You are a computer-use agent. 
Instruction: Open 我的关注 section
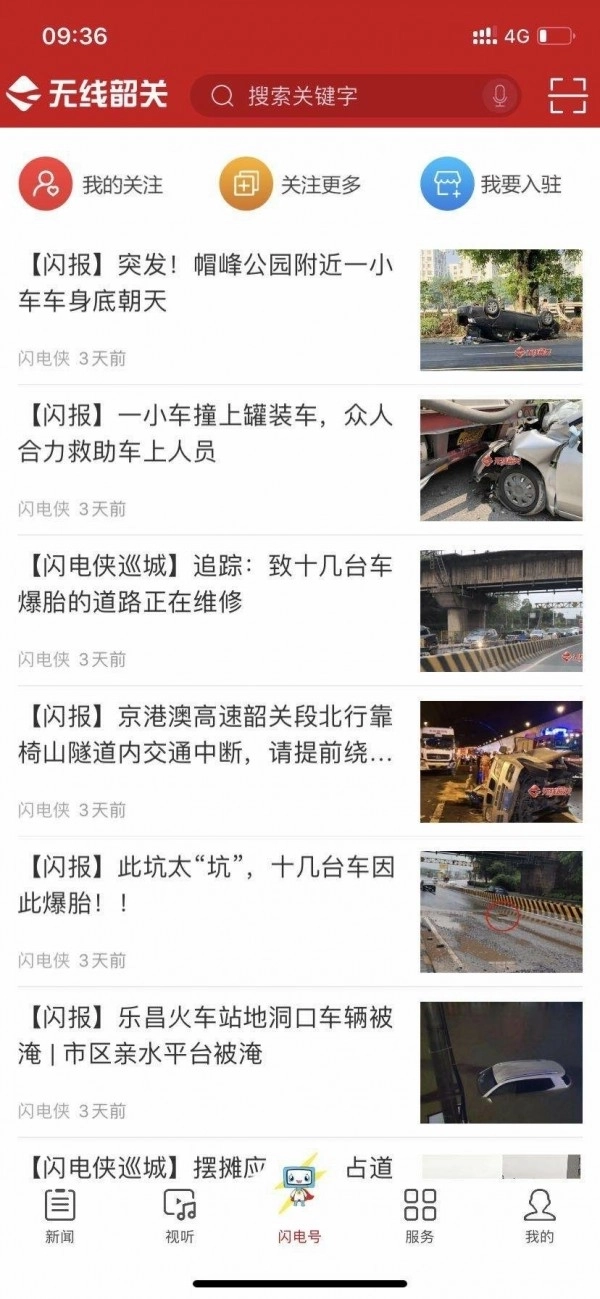(91, 184)
